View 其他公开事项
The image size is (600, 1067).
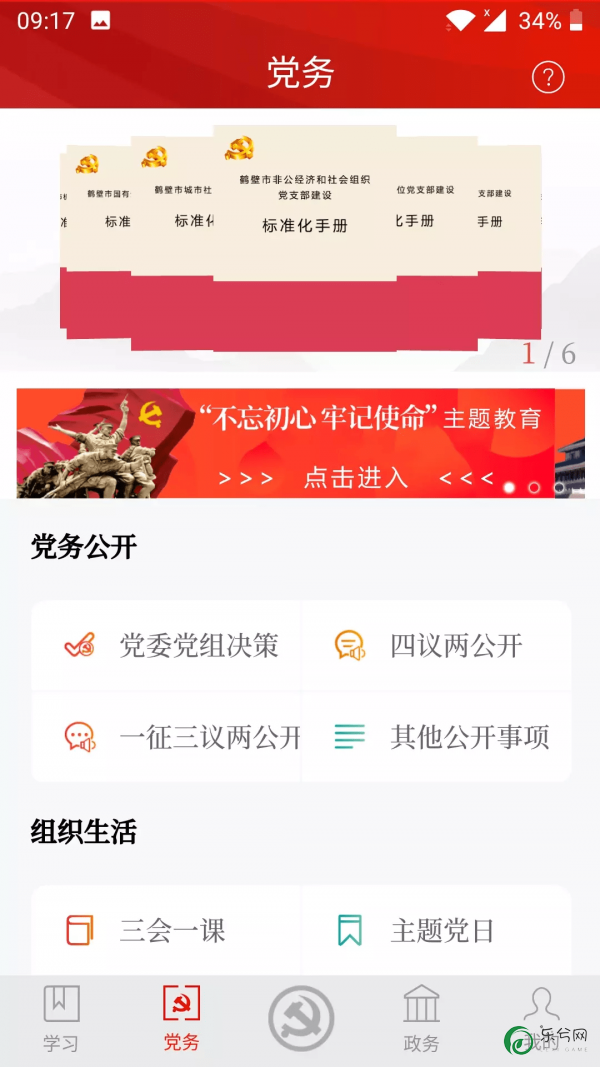(437, 738)
